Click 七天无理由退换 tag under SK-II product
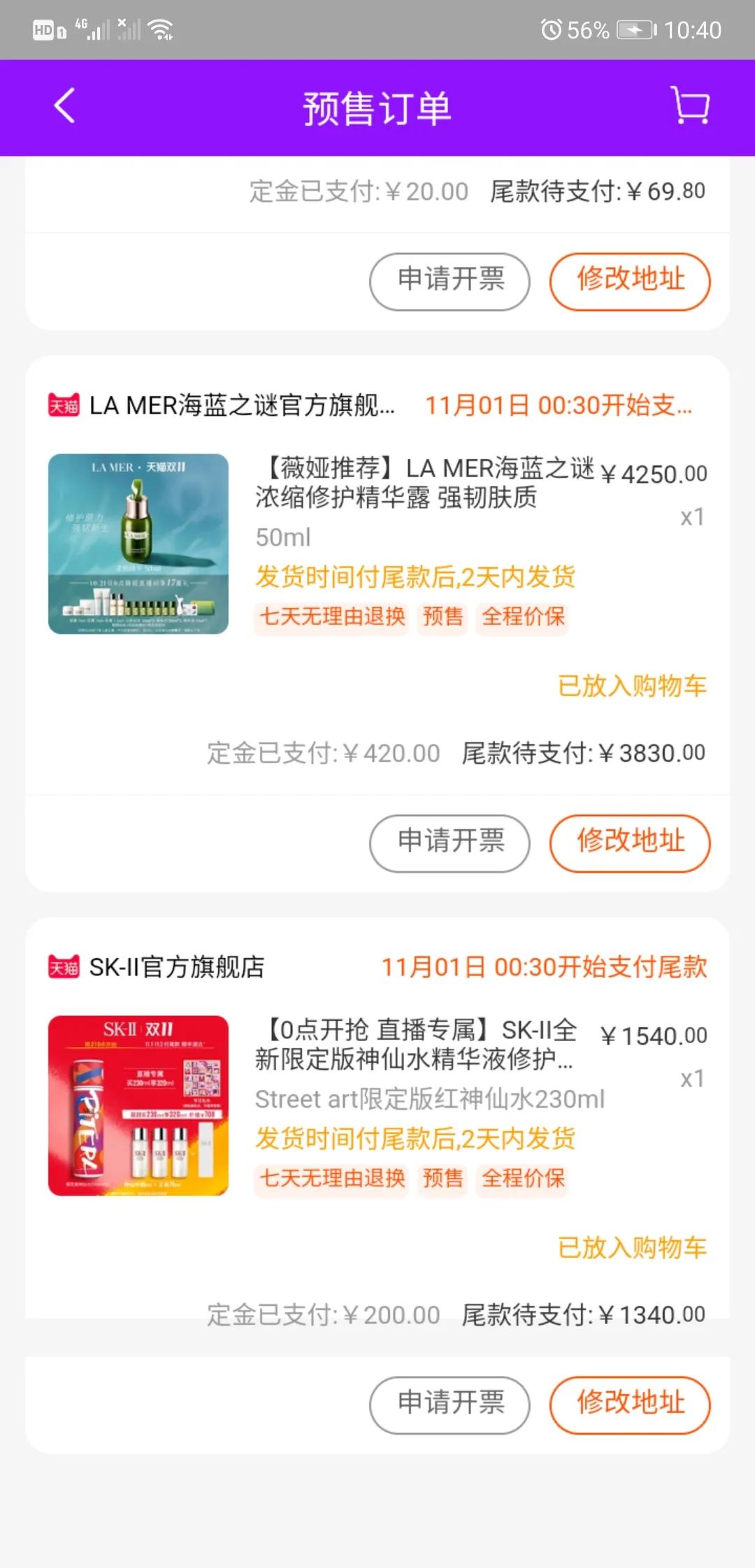 point(330,1179)
